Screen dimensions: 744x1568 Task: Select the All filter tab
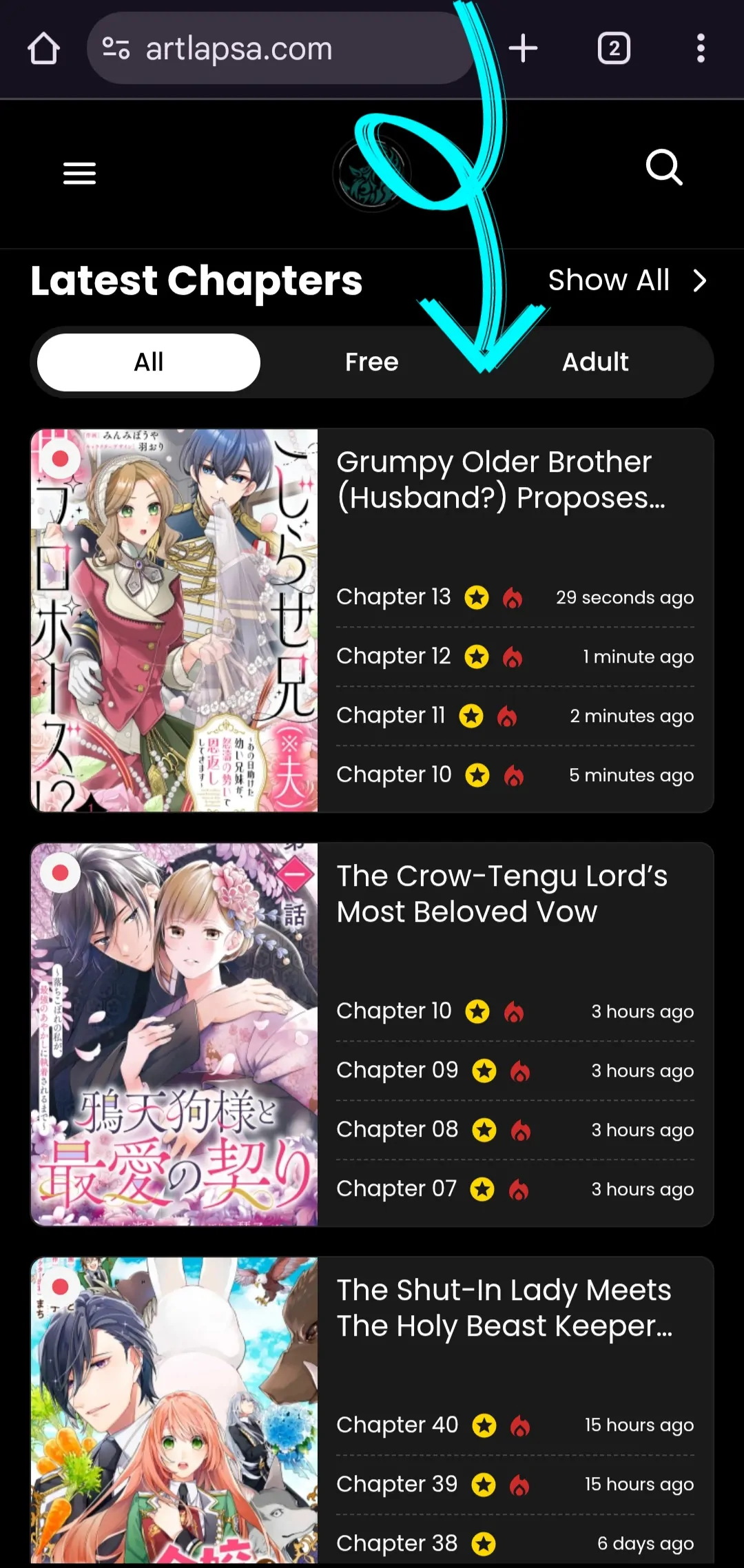(149, 362)
